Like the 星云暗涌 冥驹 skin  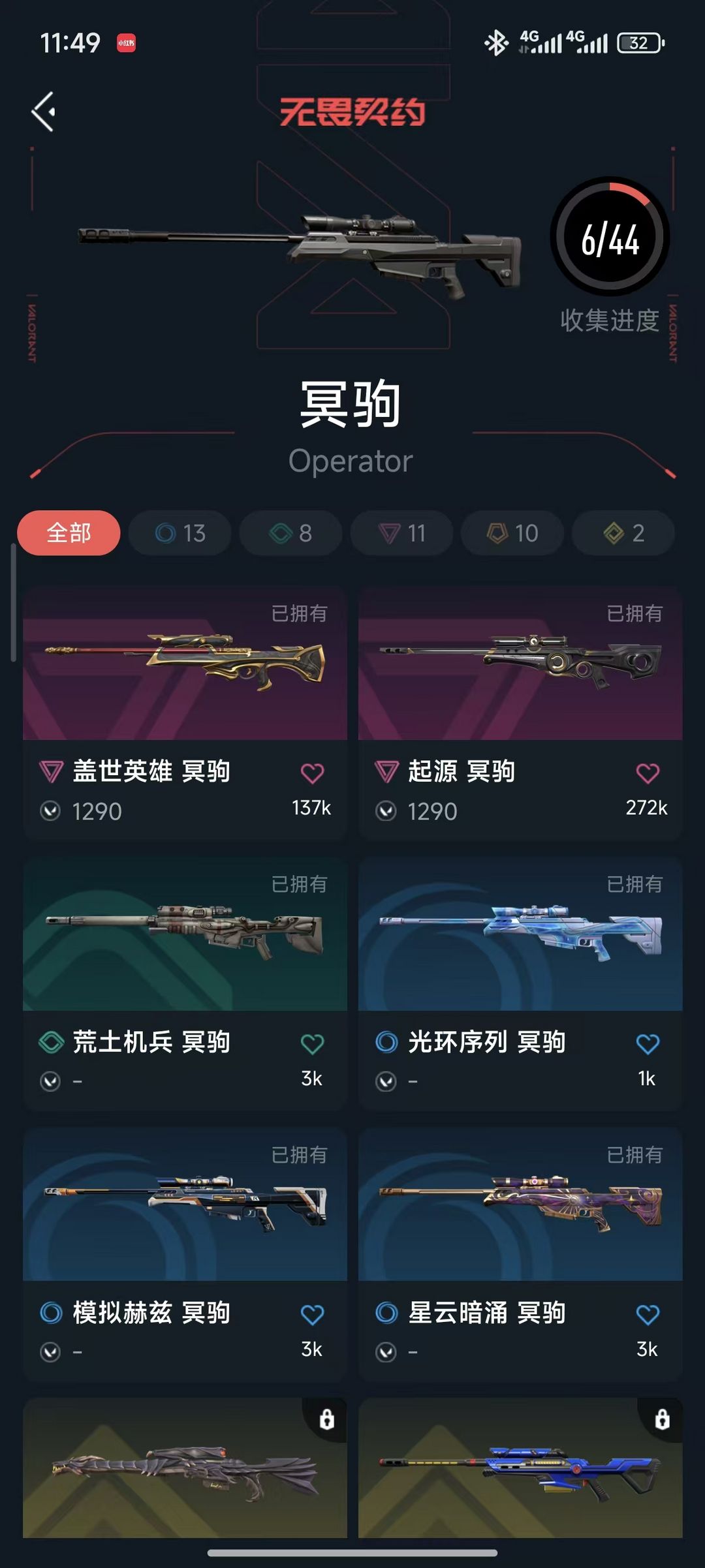coord(648,1315)
